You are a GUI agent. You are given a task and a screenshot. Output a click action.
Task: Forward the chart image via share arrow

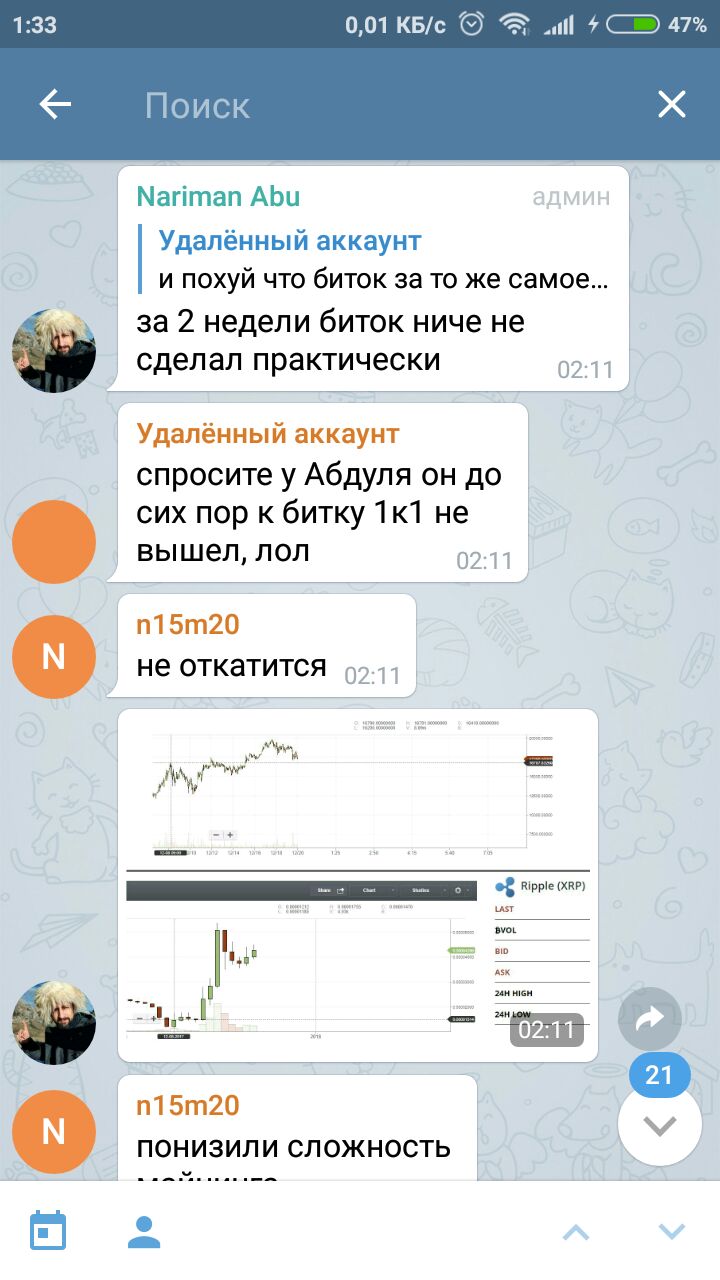click(x=650, y=1020)
